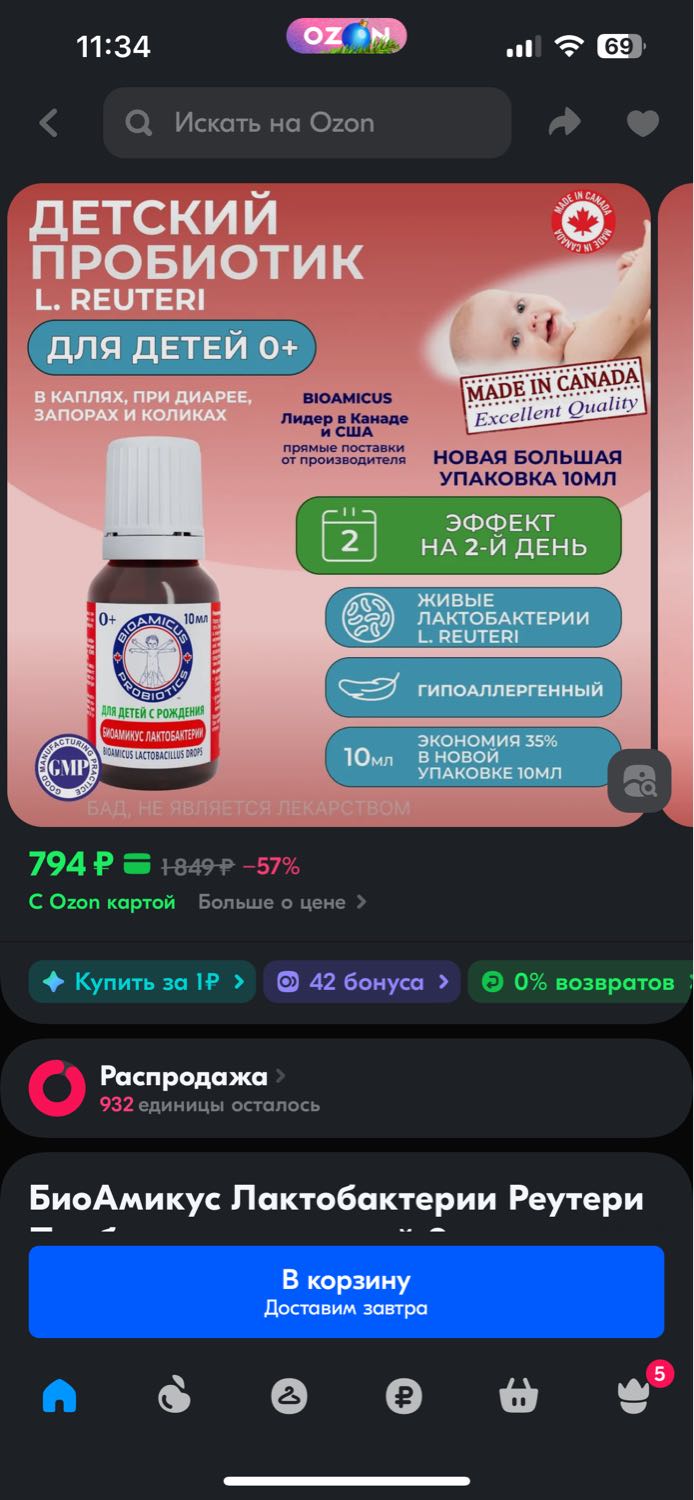Open the shopping basket tab

coord(519,1395)
